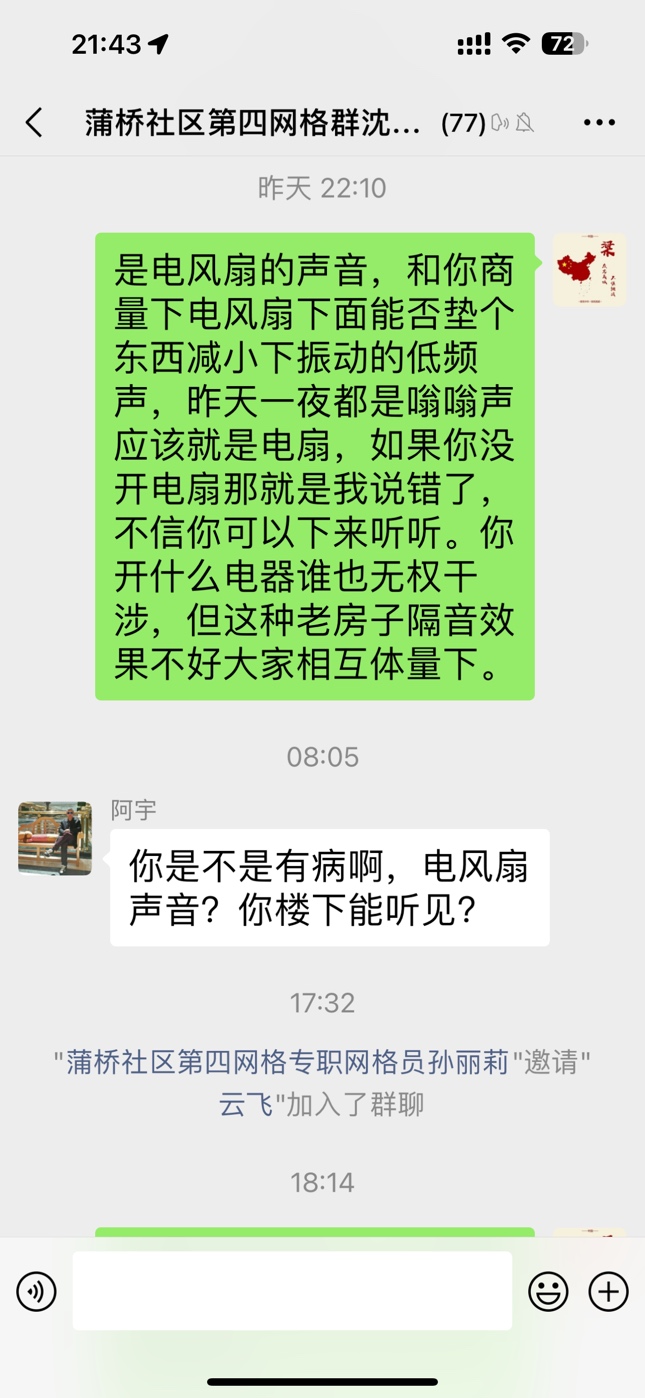
Task: Open the plus attachments menu
Action: coord(608,1292)
